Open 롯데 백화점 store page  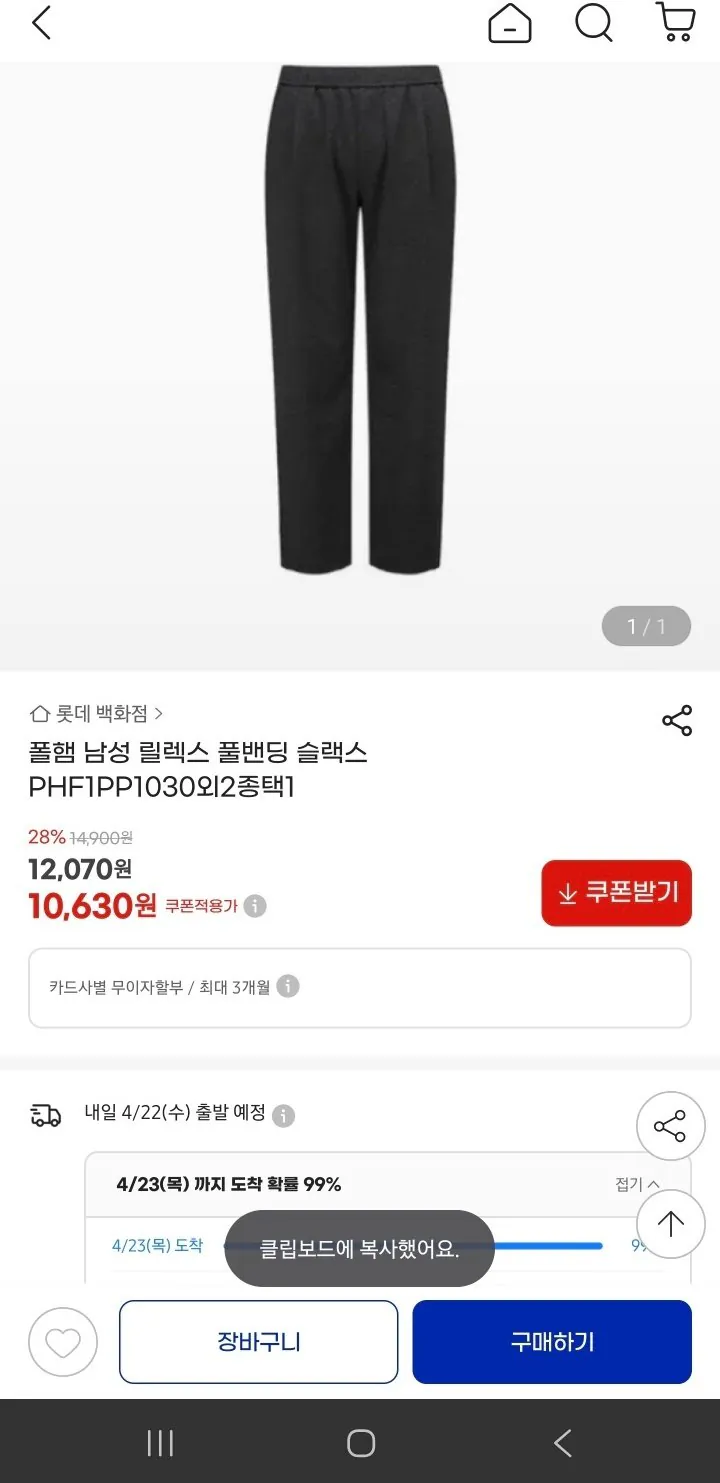tap(98, 714)
